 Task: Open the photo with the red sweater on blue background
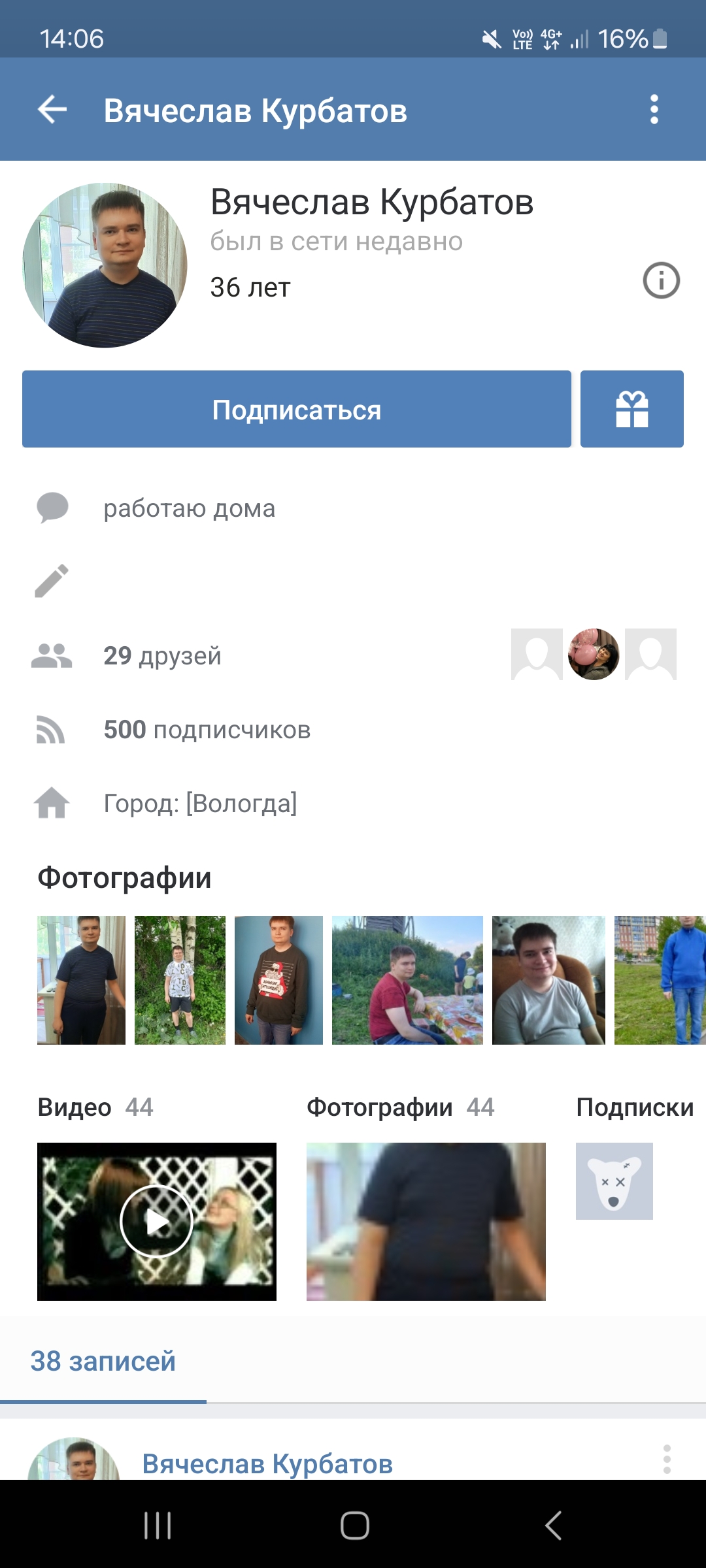click(278, 980)
